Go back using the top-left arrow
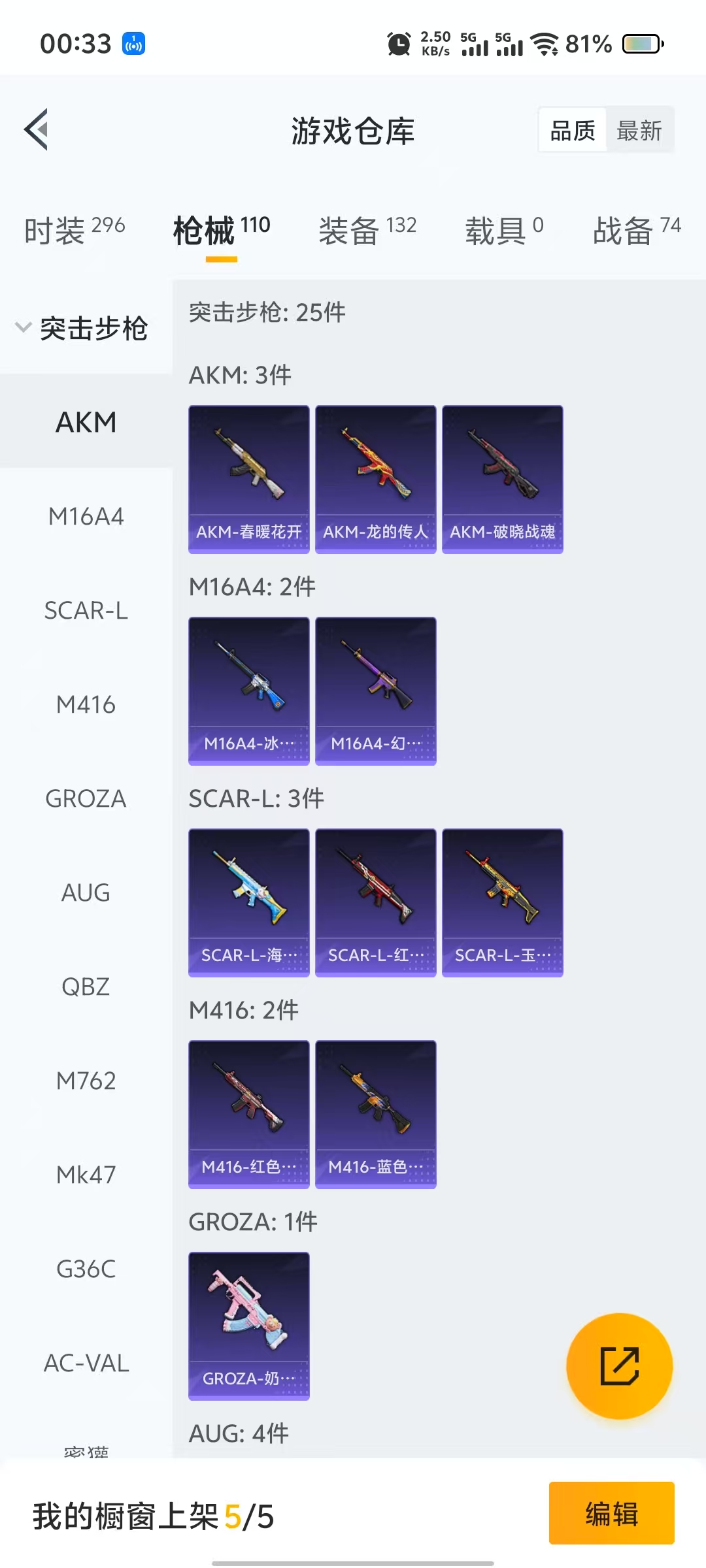 point(37,129)
